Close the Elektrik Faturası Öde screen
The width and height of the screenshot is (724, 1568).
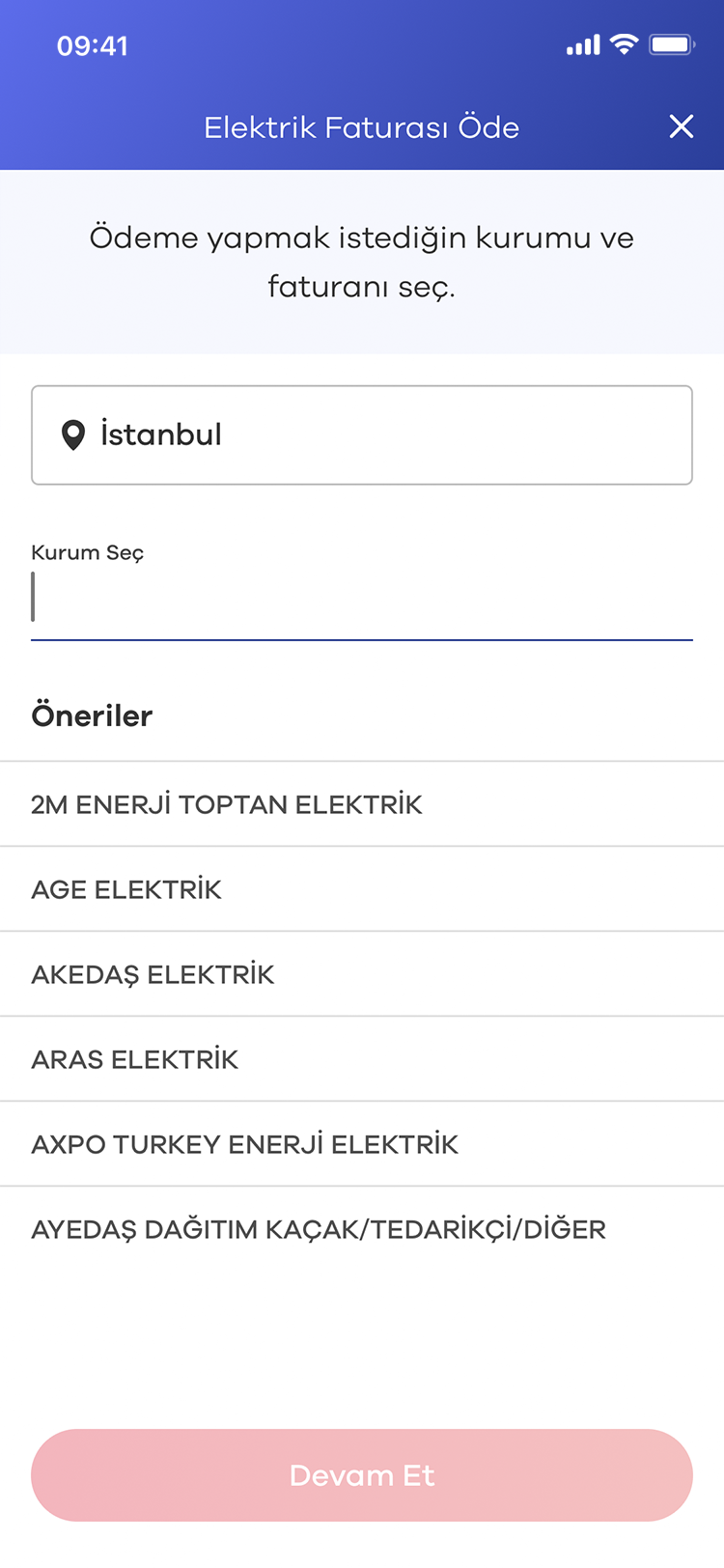[x=682, y=126]
